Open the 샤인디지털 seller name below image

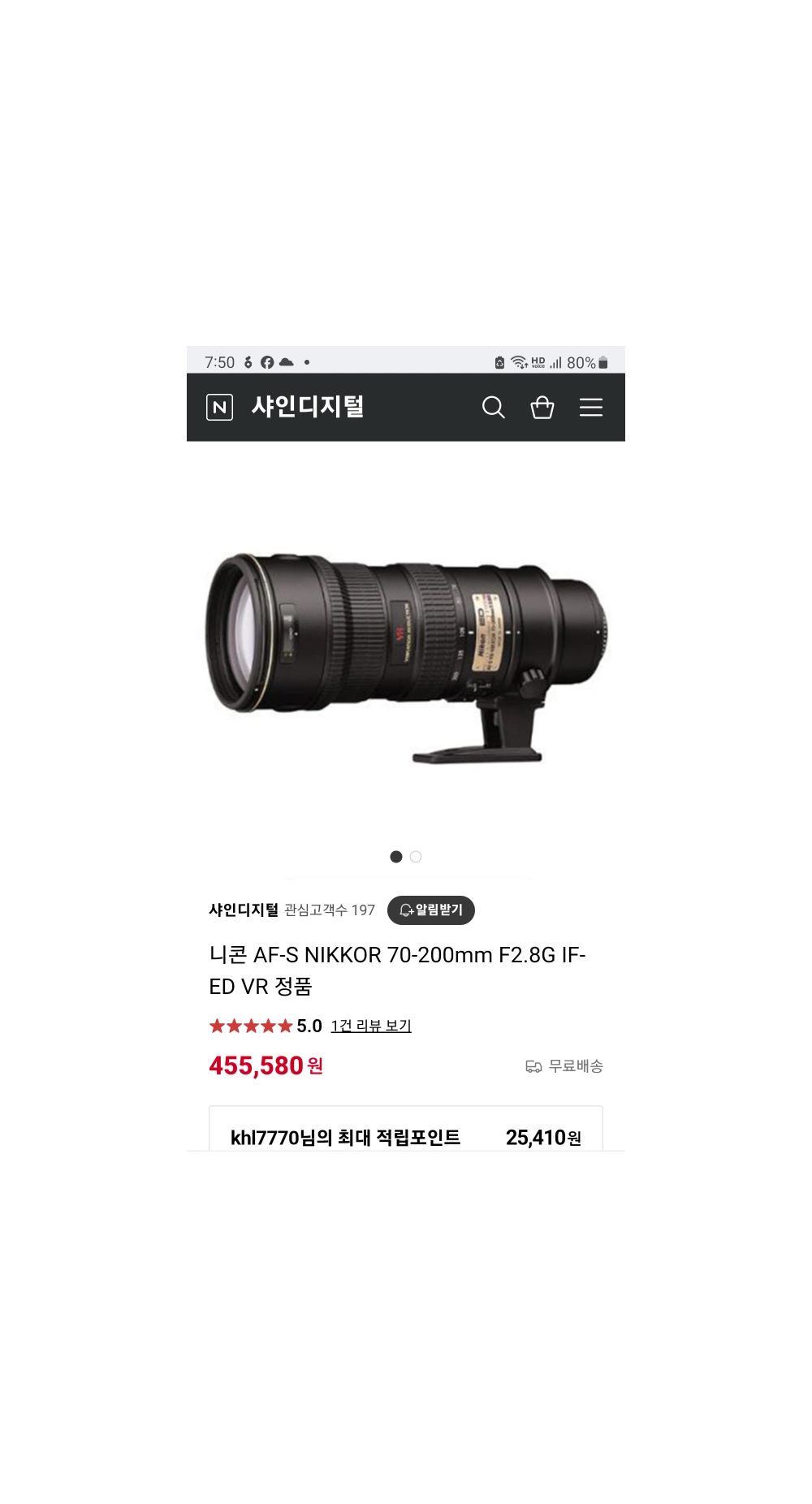(244, 910)
